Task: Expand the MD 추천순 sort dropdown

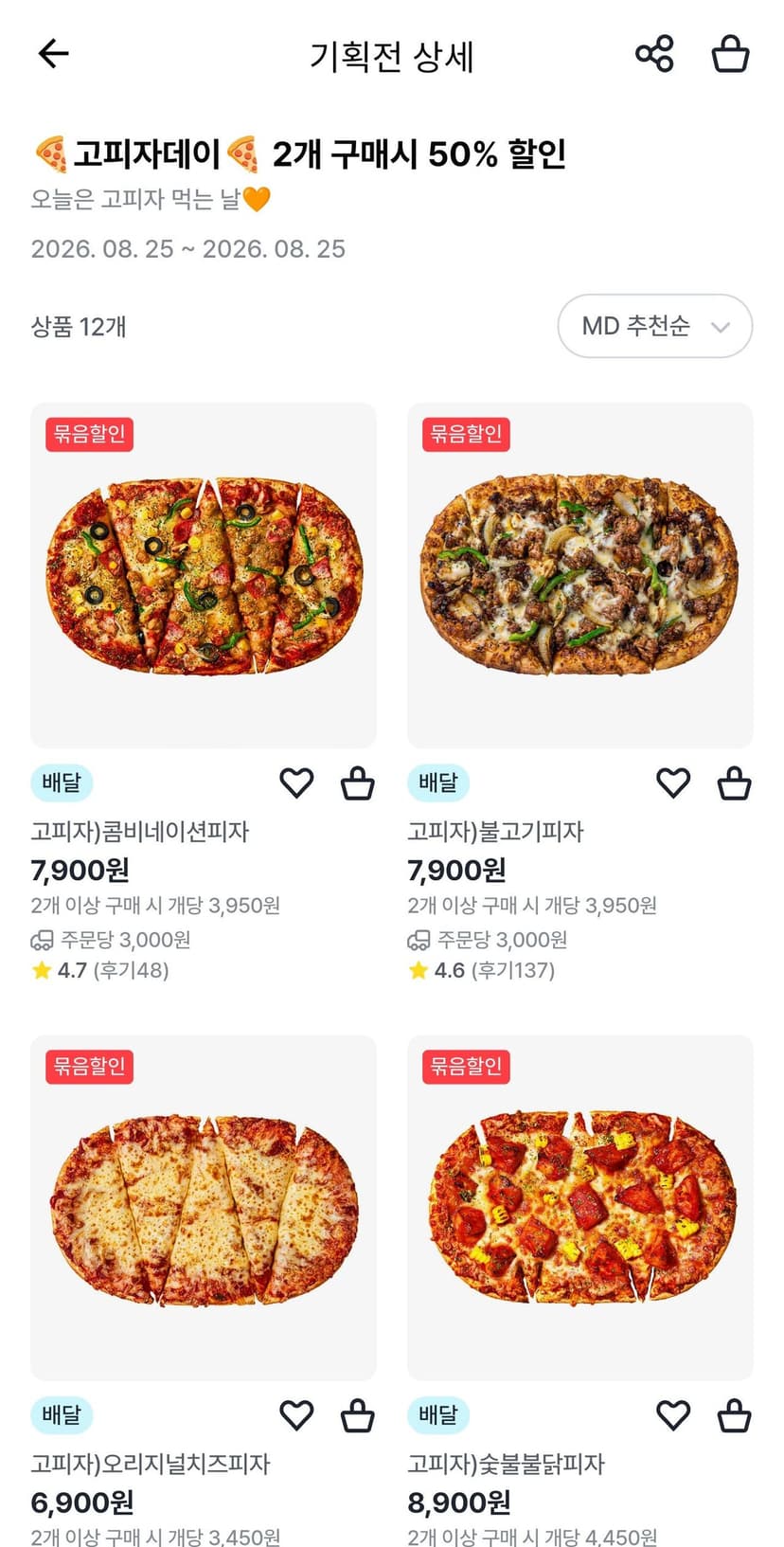Action: (x=655, y=326)
